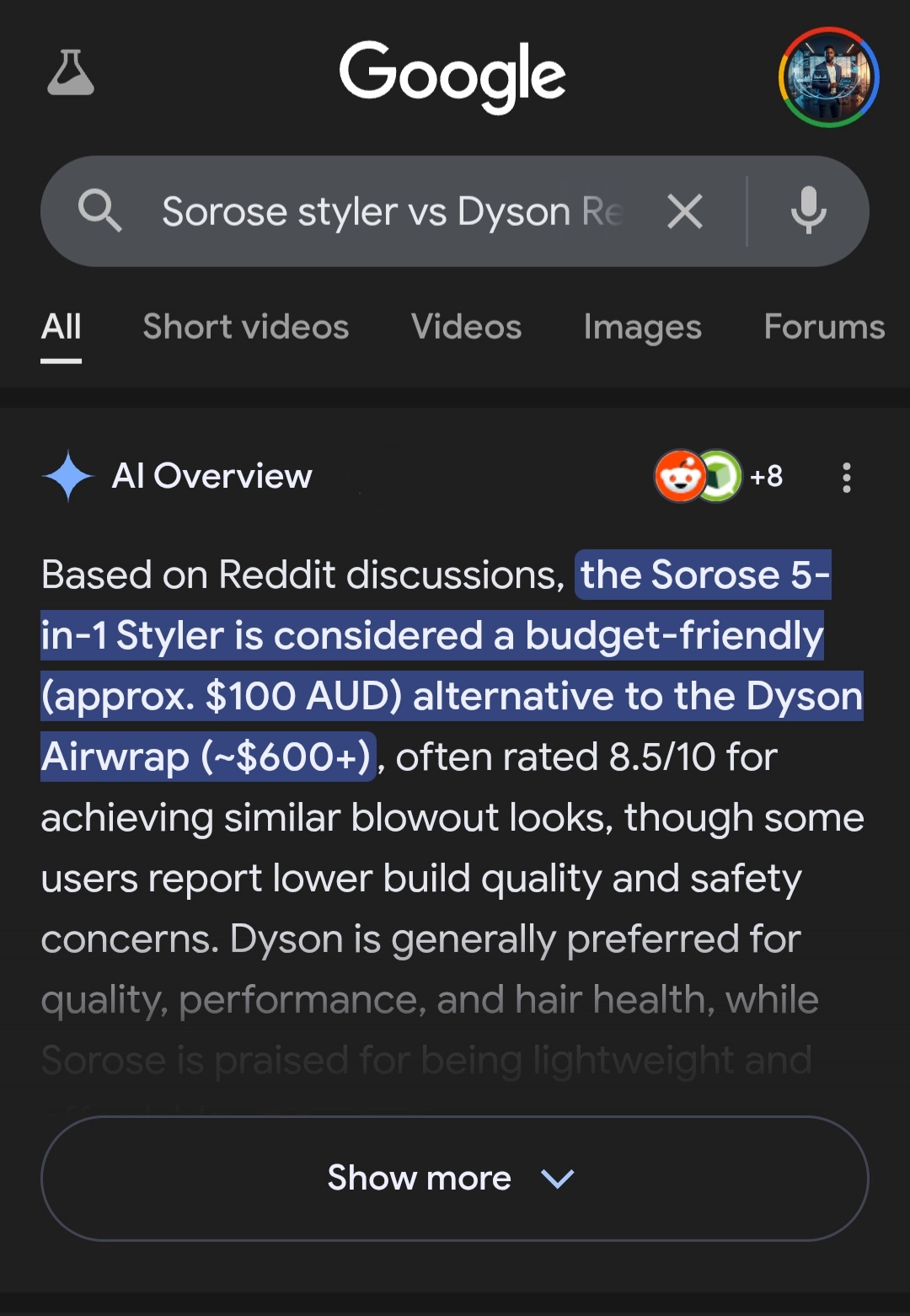Click the magnifying glass search icon

coord(101,211)
